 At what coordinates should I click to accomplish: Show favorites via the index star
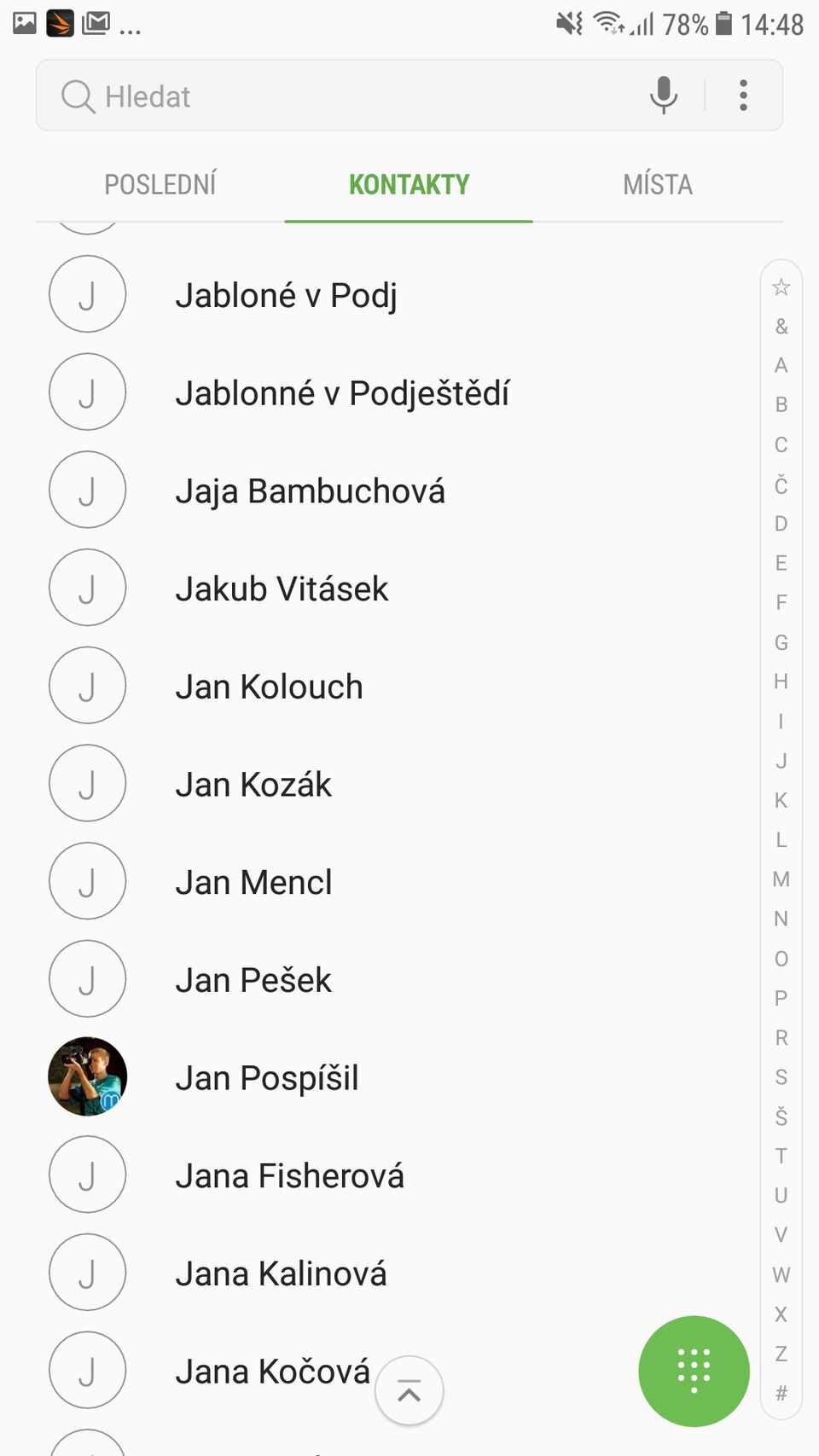coord(781,287)
